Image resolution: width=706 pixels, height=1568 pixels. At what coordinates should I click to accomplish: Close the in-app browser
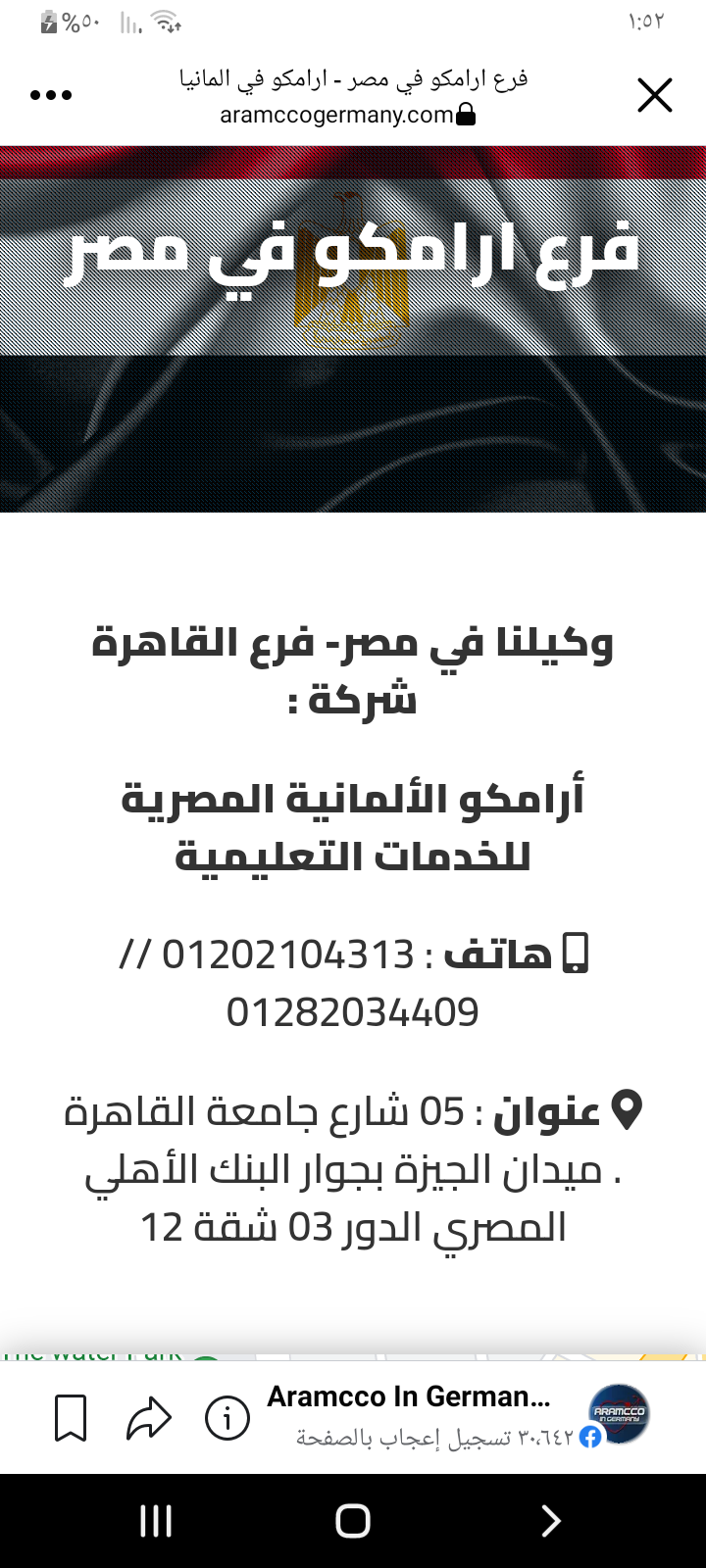[654, 95]
